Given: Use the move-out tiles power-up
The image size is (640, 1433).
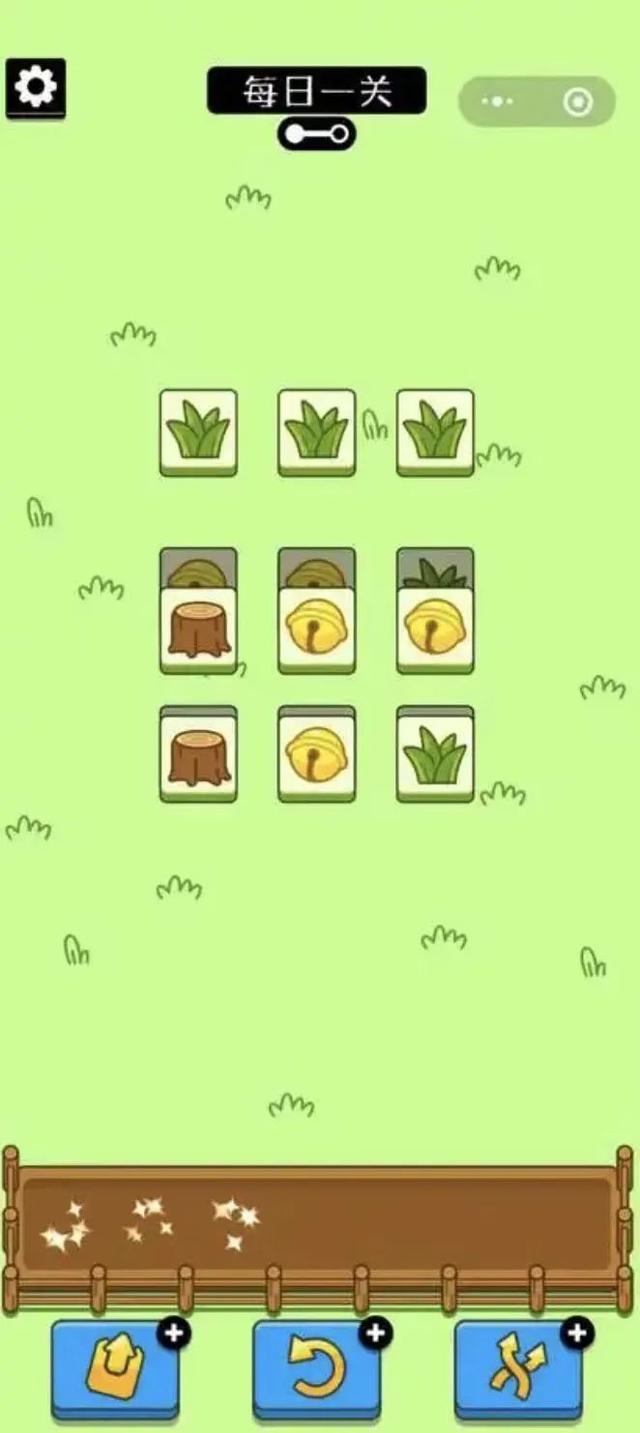Looking at the screenshot, I should point(115,1369).
